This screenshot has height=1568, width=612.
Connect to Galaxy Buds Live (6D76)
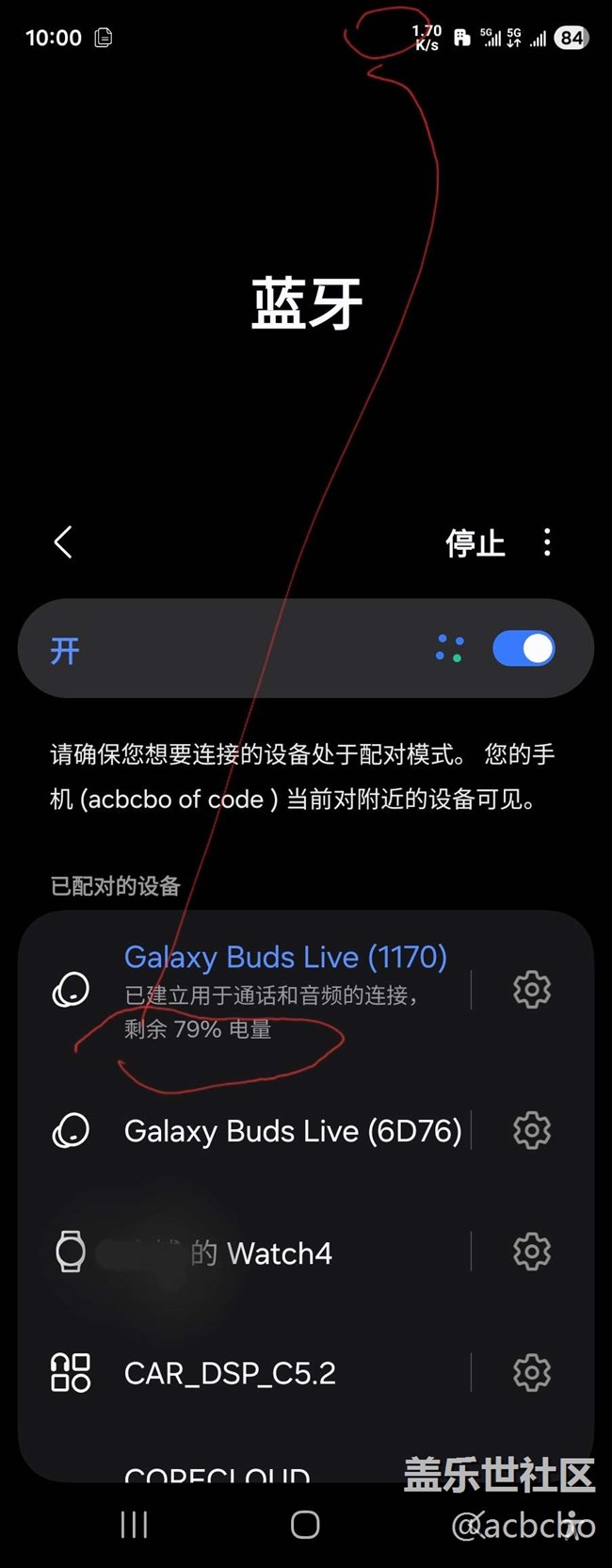(x=292, y=1130)
